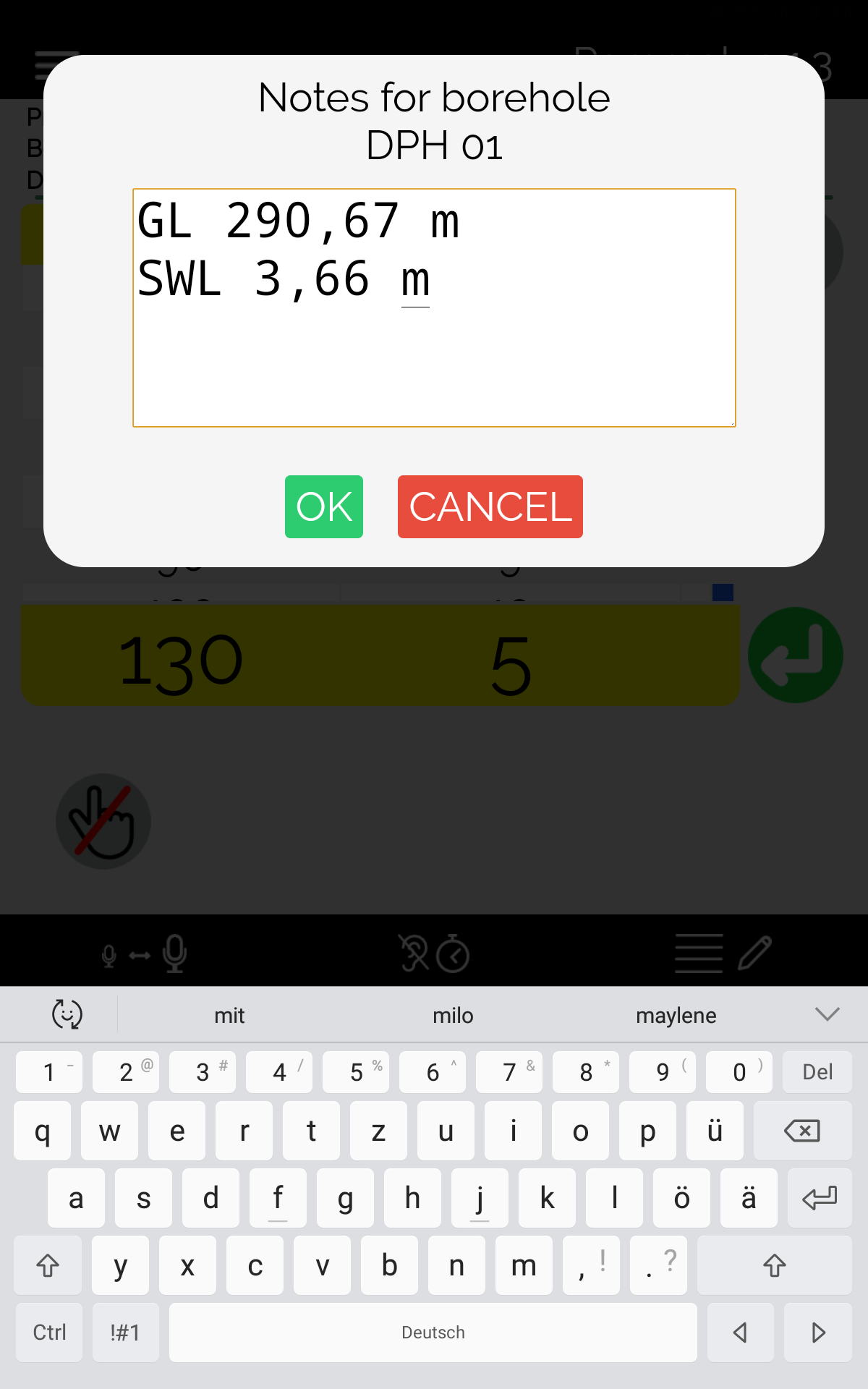Tap the Deutsch space bar

(x=433, y=1333)
